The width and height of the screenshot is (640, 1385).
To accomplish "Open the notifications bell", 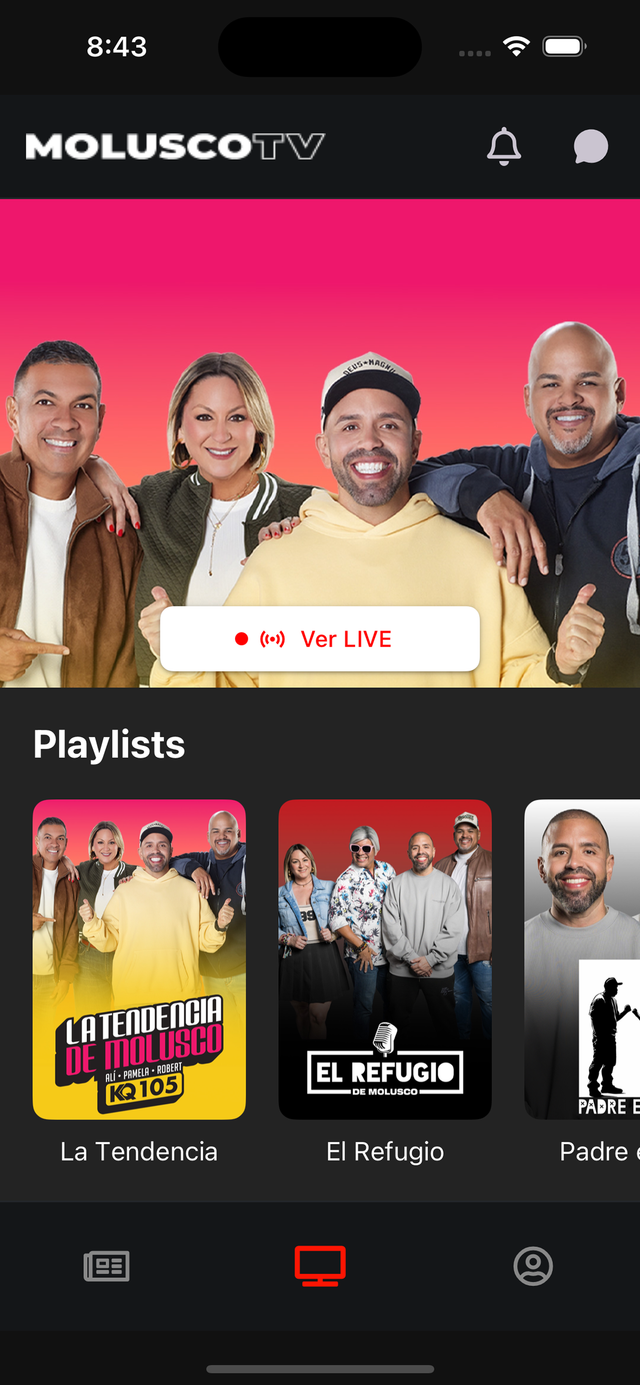I will click(x=504, y=147).
